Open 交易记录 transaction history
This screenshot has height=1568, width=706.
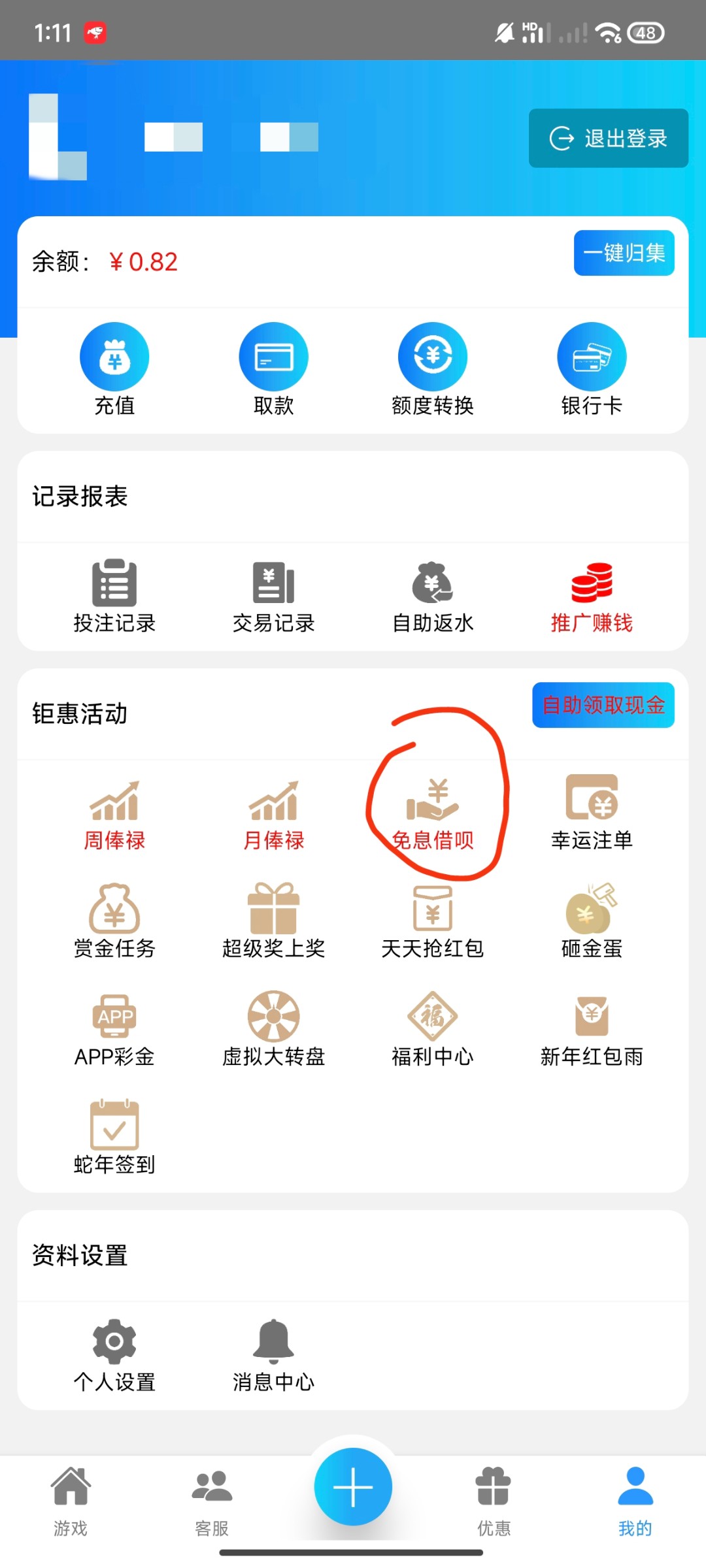273,596
